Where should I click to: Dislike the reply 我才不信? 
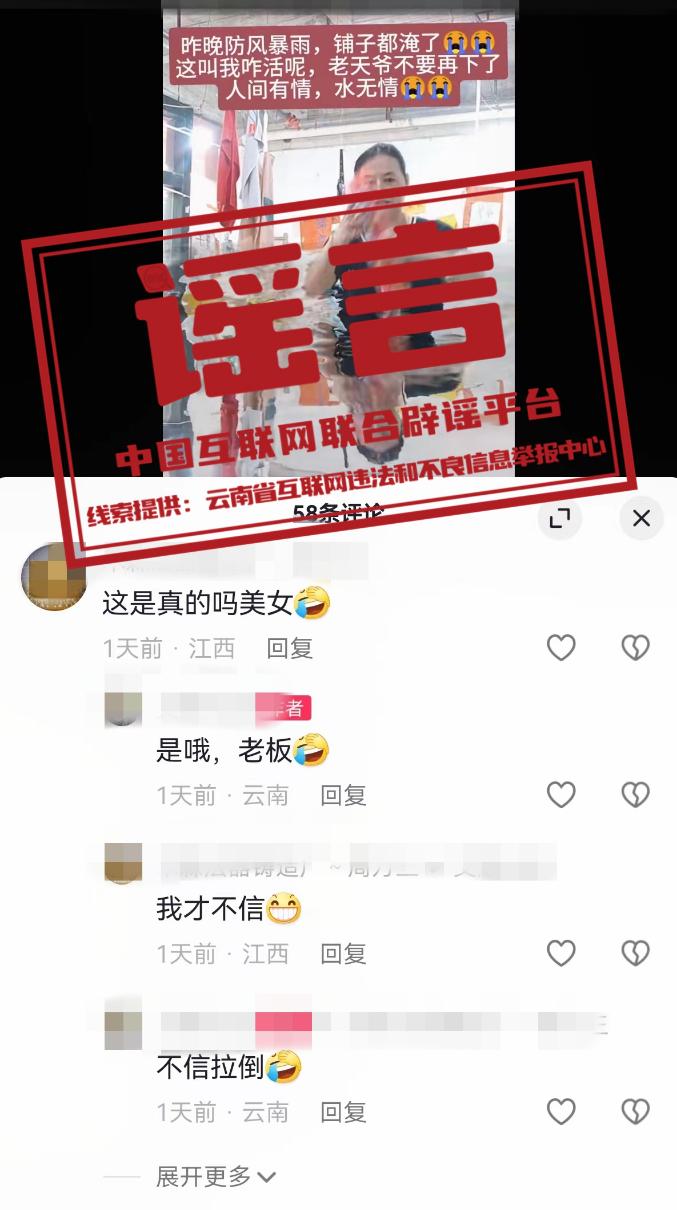(x=636, y=954)
